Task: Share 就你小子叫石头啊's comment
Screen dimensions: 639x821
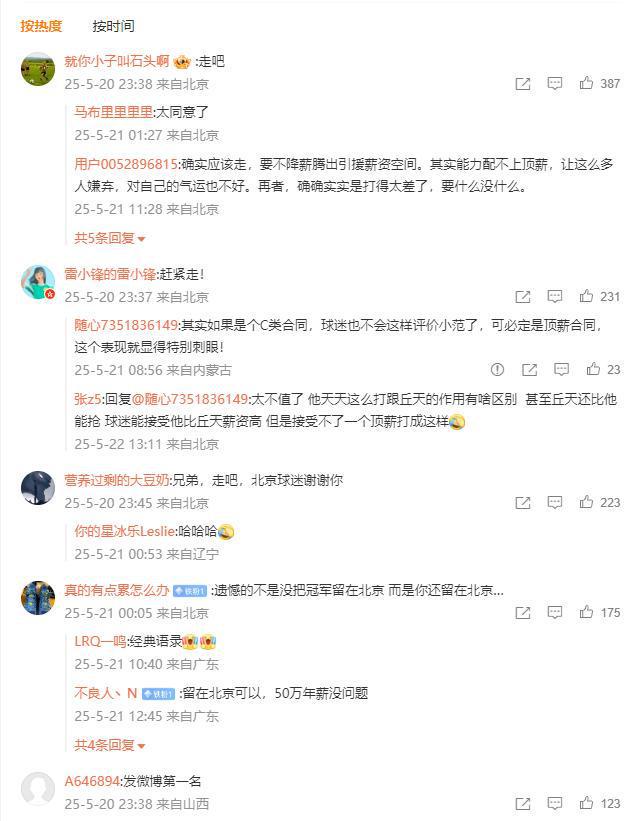Action: click(x=523, y=84)
